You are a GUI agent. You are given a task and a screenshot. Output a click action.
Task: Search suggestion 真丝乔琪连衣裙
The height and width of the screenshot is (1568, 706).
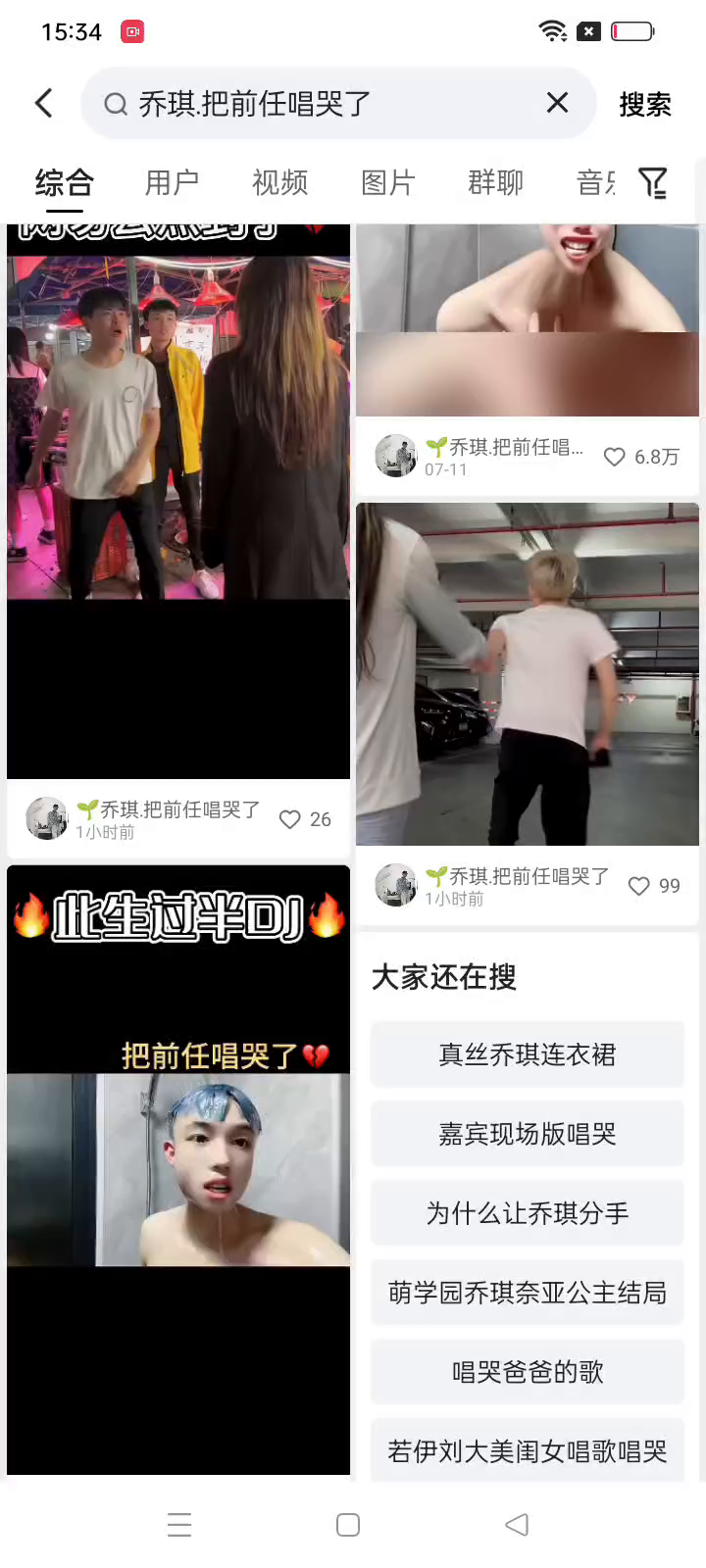click(528, 1054)
